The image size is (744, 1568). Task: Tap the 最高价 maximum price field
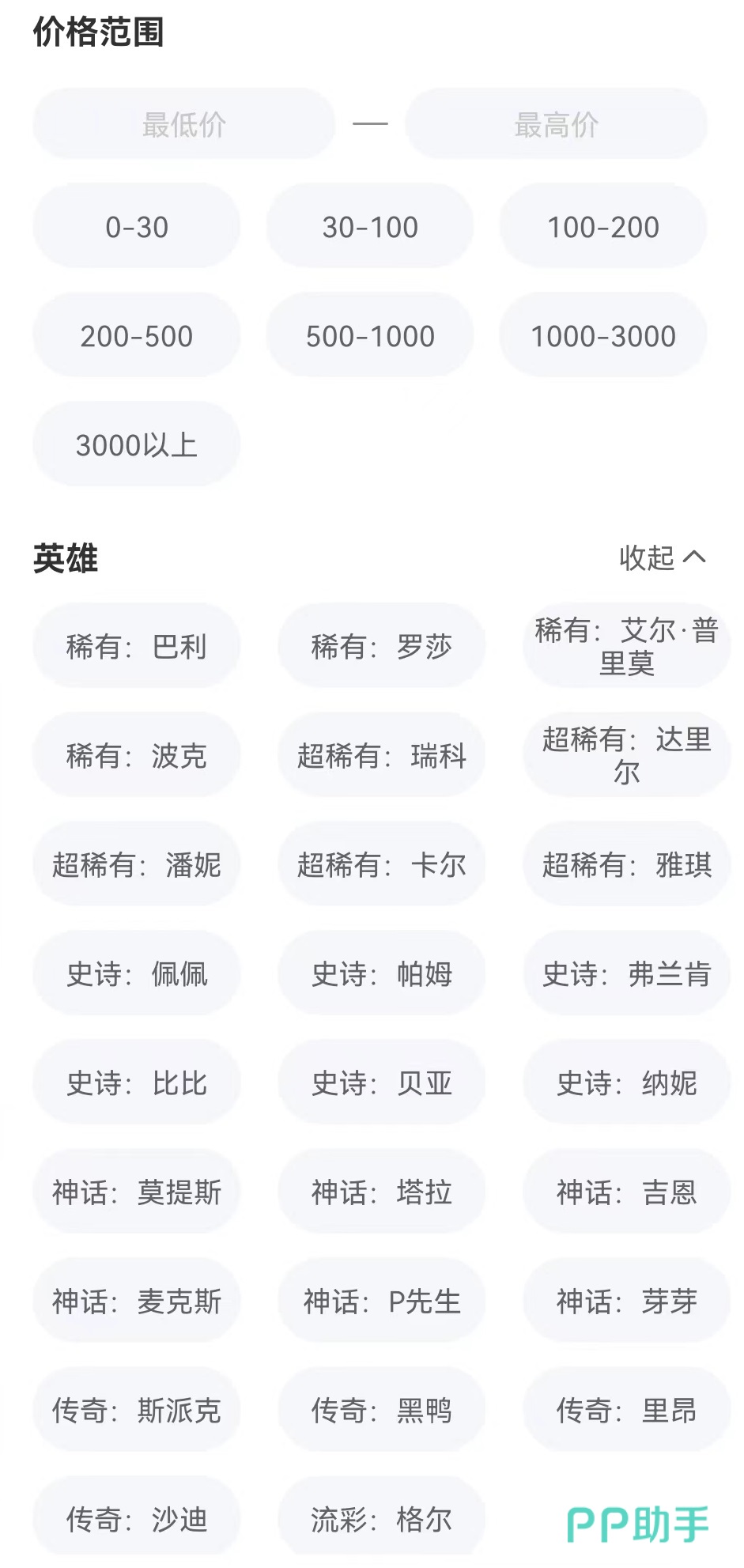[x=556, y=124]
